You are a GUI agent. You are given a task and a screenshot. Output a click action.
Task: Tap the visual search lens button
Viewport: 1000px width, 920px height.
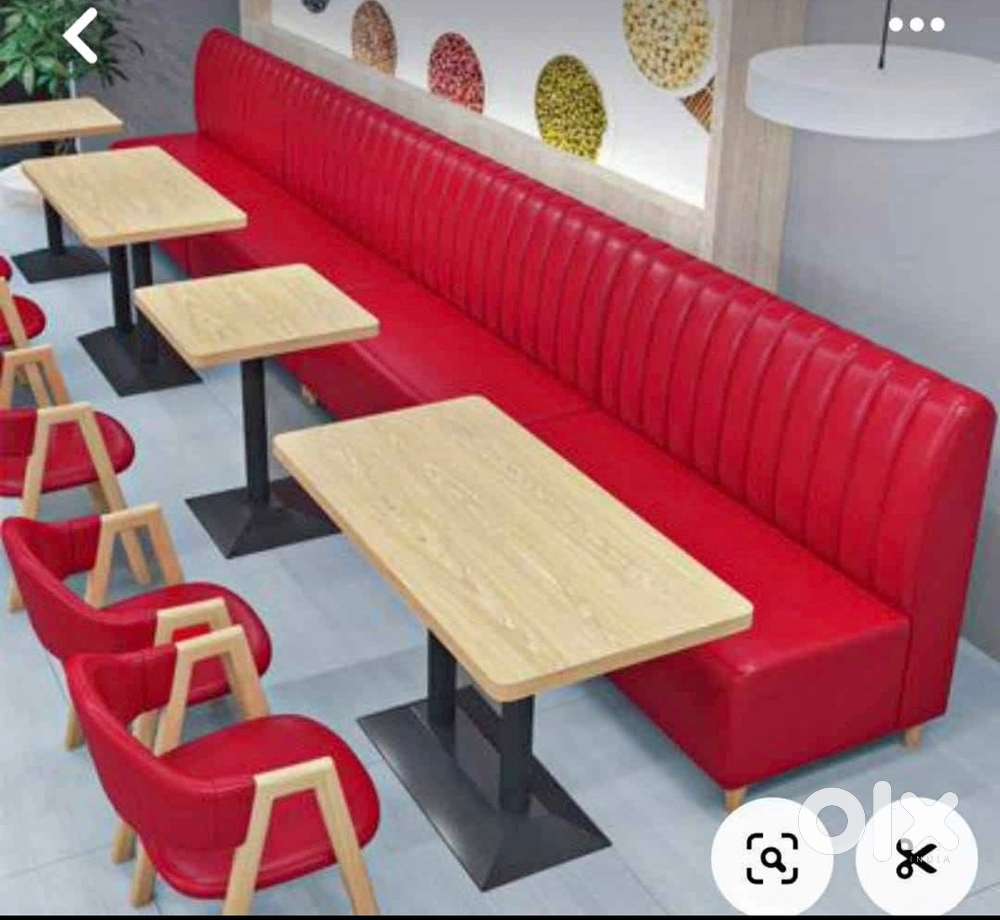(x=772, y=857)
